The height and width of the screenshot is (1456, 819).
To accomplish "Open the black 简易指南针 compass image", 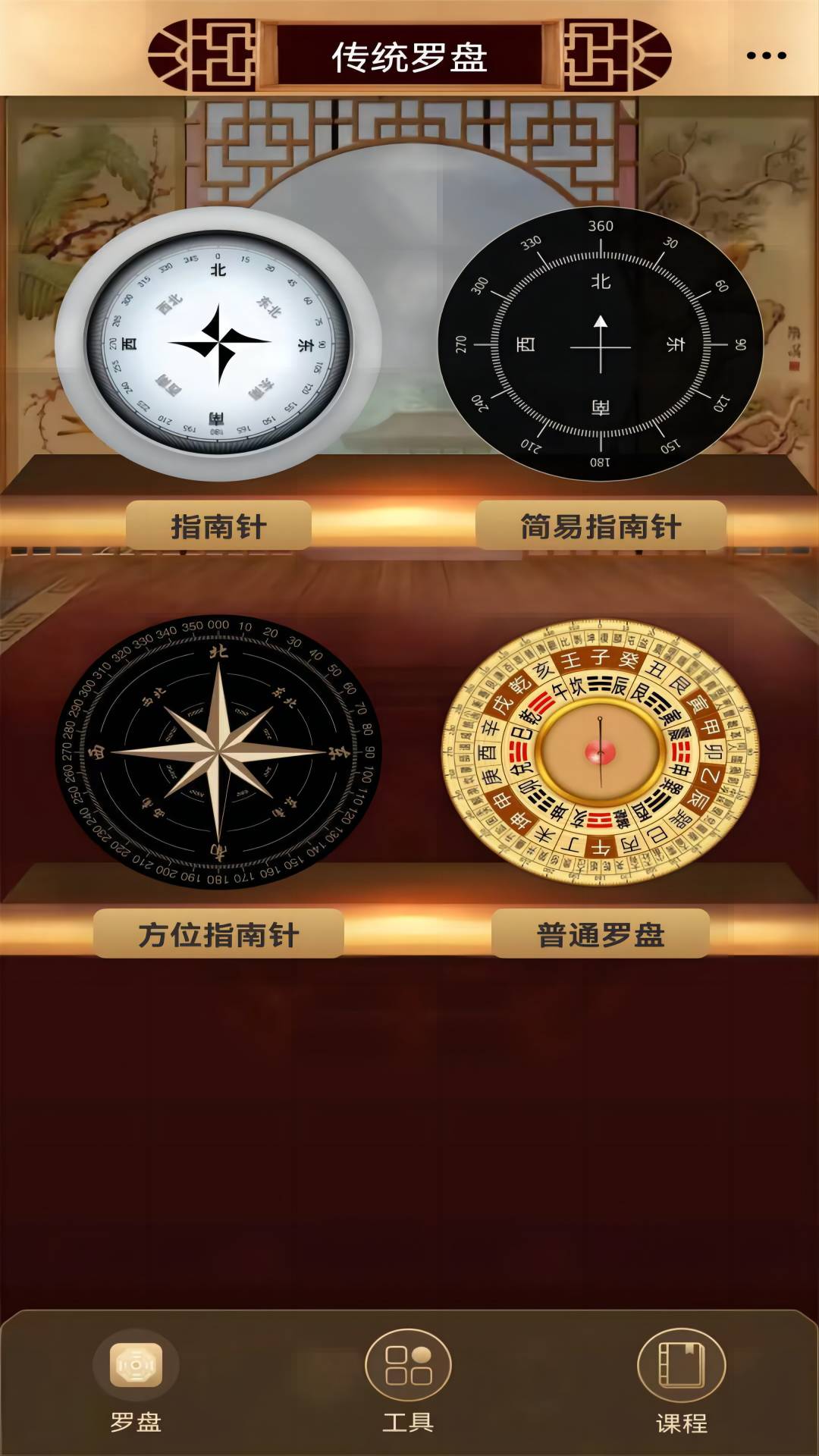I will [600, 344].
